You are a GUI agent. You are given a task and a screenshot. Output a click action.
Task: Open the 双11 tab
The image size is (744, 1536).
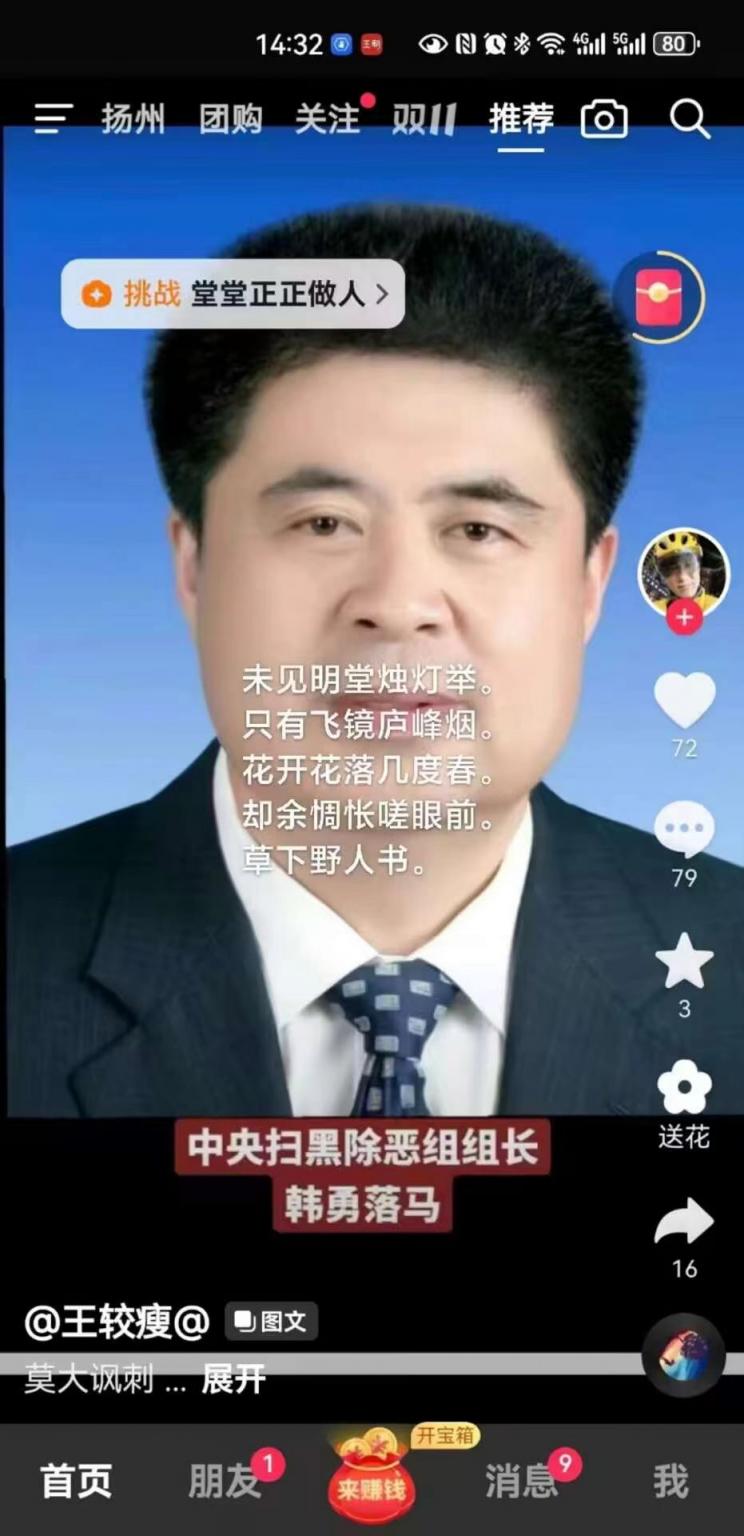pos(424,119)
